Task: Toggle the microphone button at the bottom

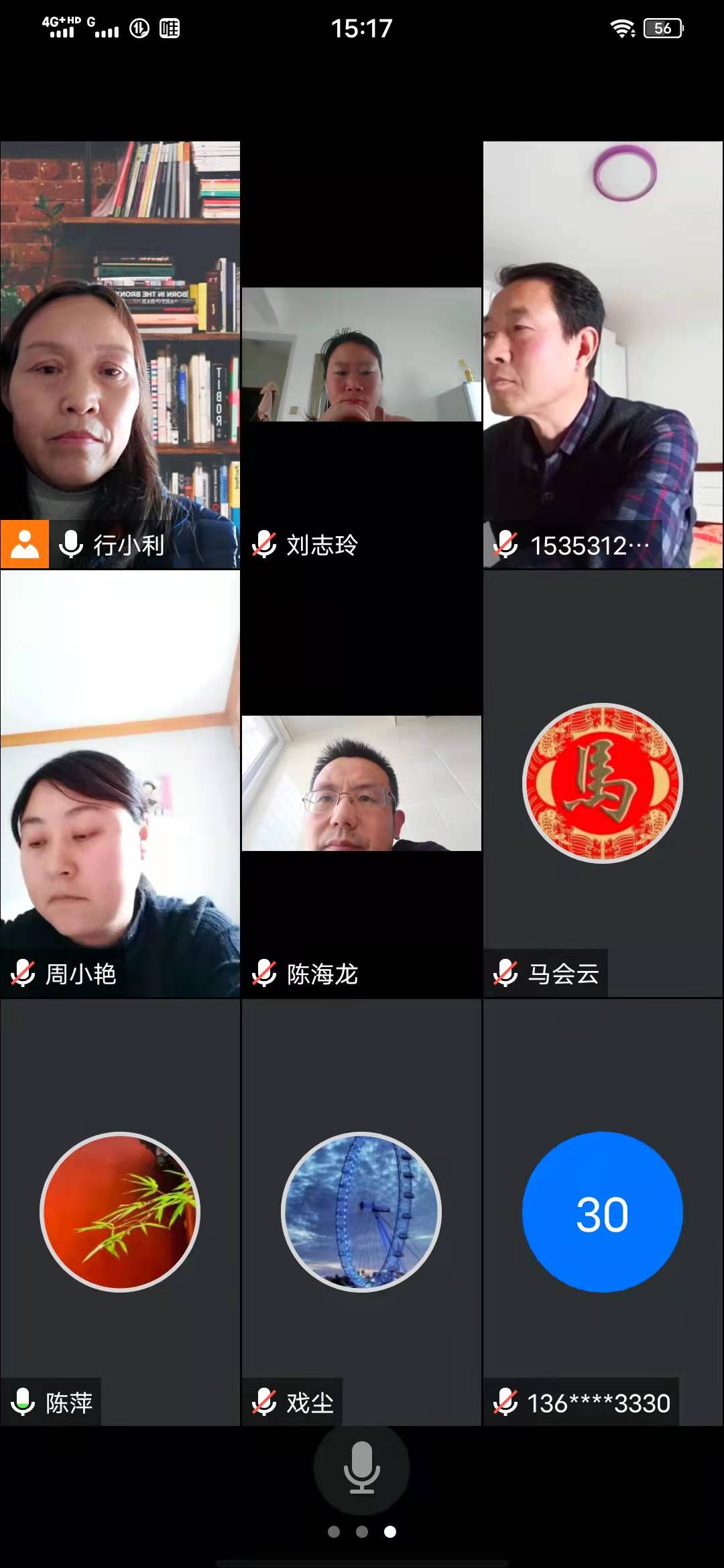Action: pos(361,1467)
